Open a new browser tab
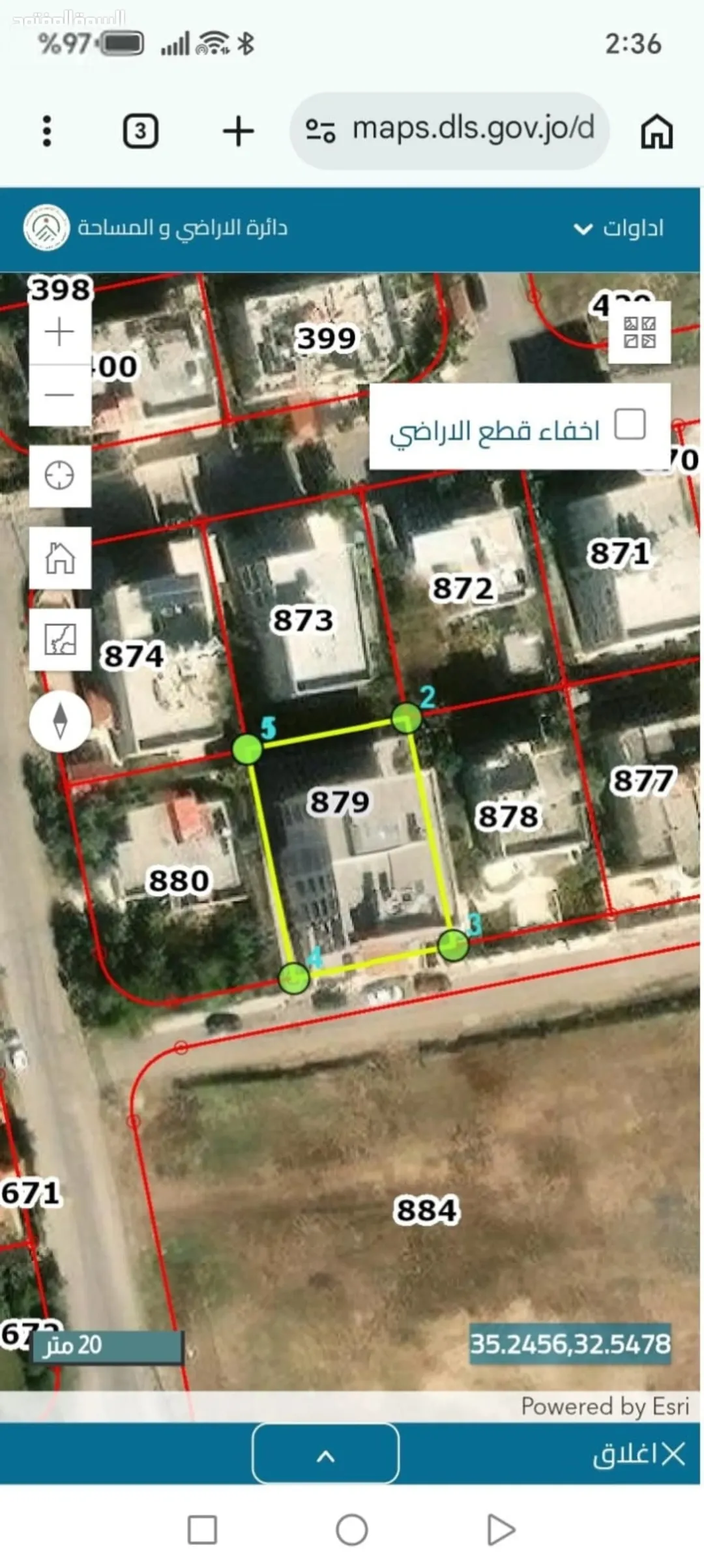This screenshot has width=704, height=1568. click(x=238, y=131)
